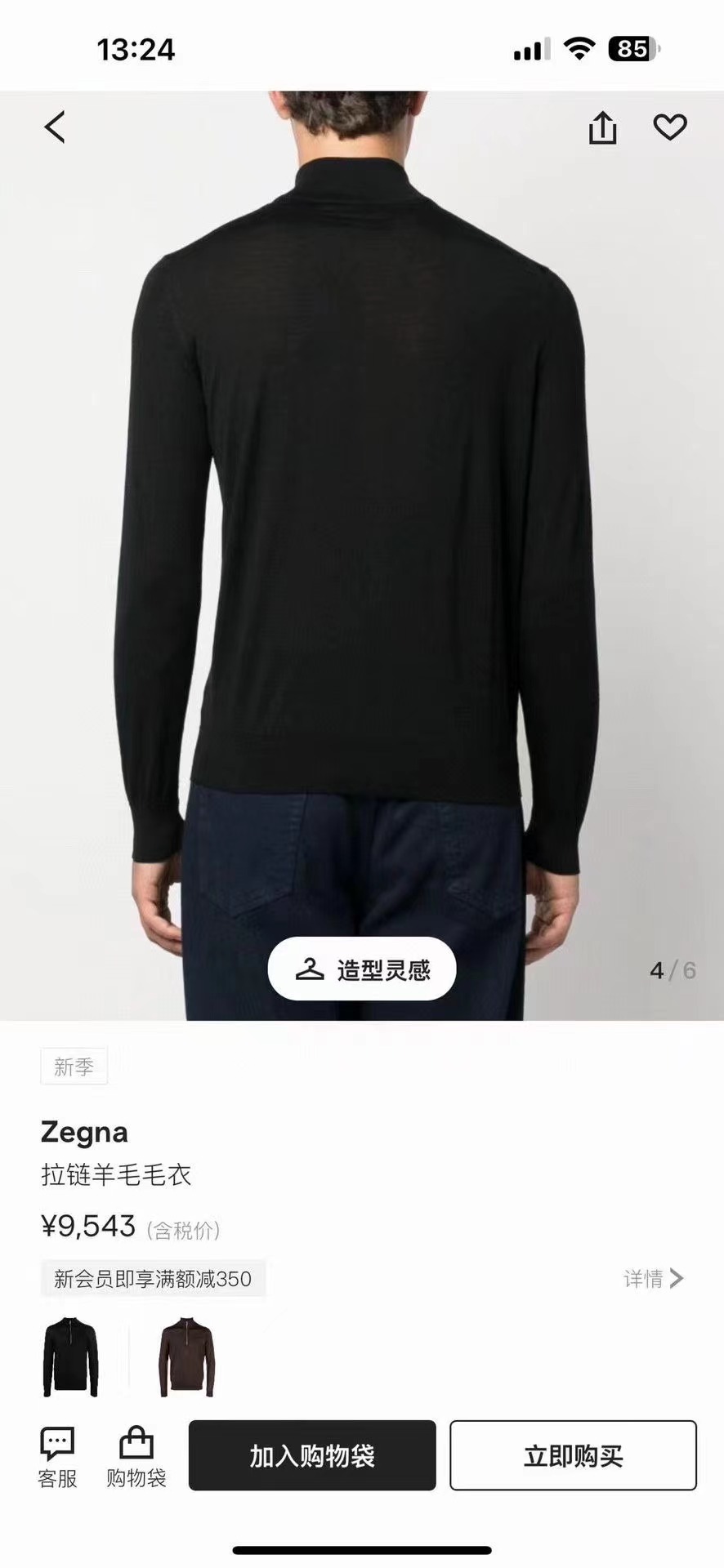Tap 立即购买 to buy now

pyautogui.click(x=573, y=1455)
